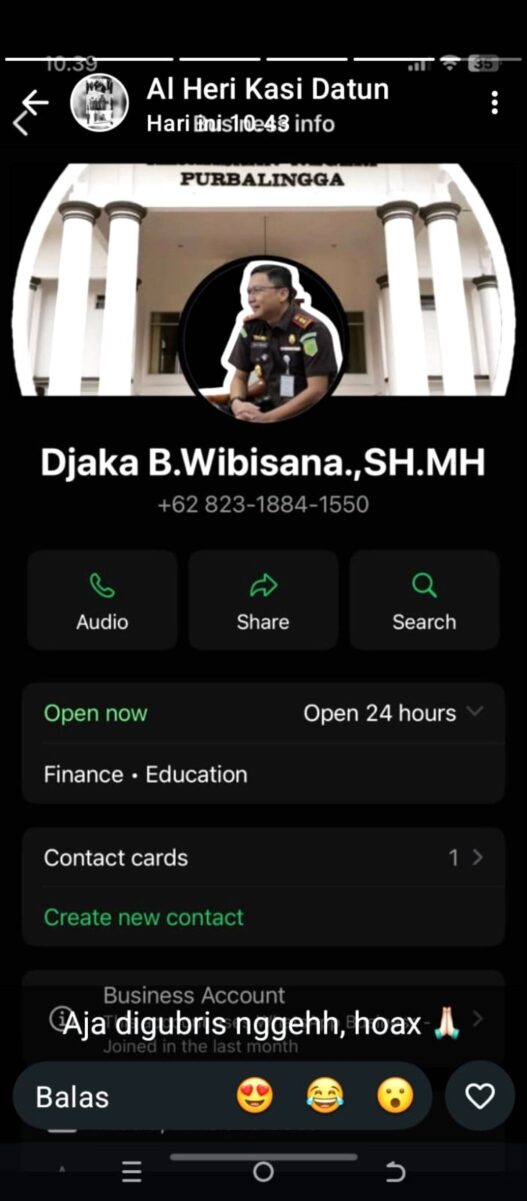Viewport: 527px width, 1201px height.
Task: Tap the system home button
Action: tap(263, 1172)
